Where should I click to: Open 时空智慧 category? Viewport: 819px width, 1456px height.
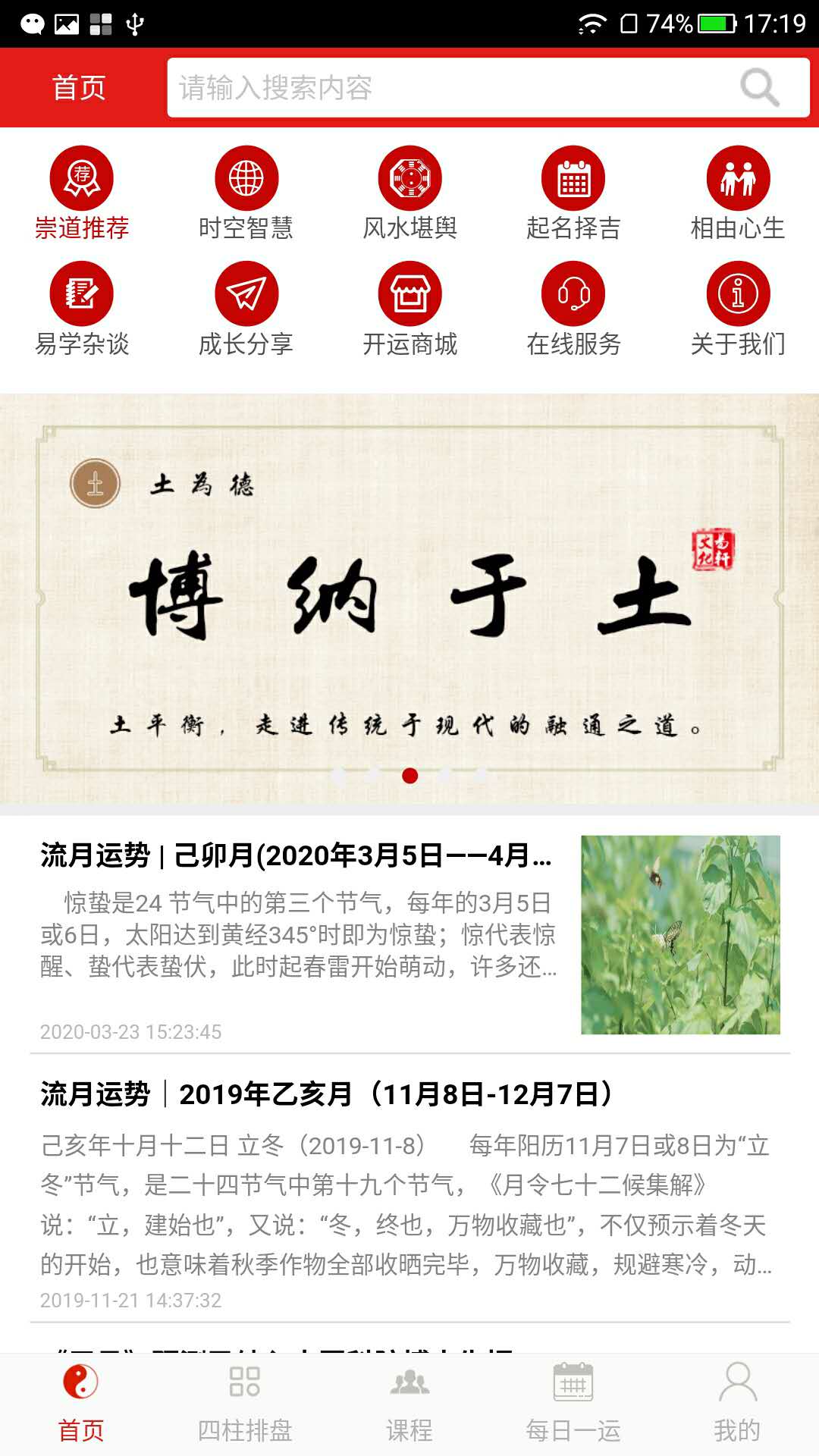click(246, 193)
